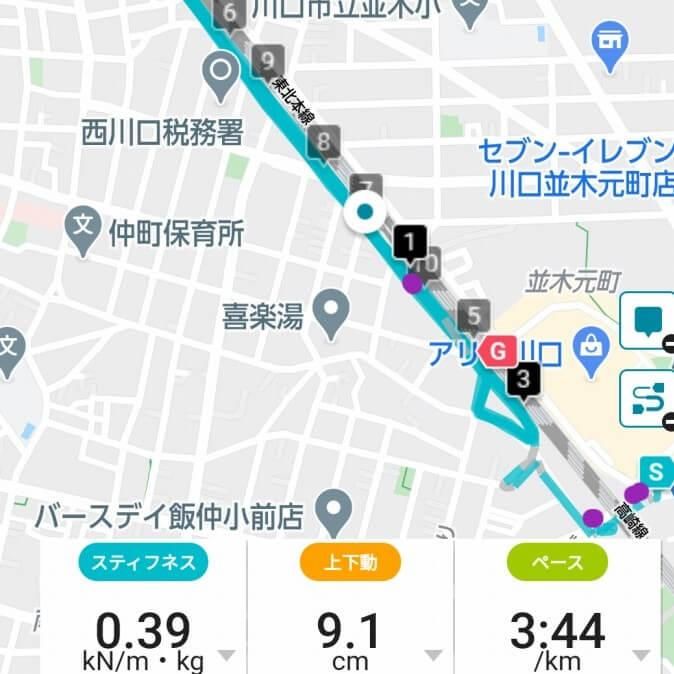Tap the route layout button on map
This screenshot has width=674, height=674.
[x=648, y=399]
